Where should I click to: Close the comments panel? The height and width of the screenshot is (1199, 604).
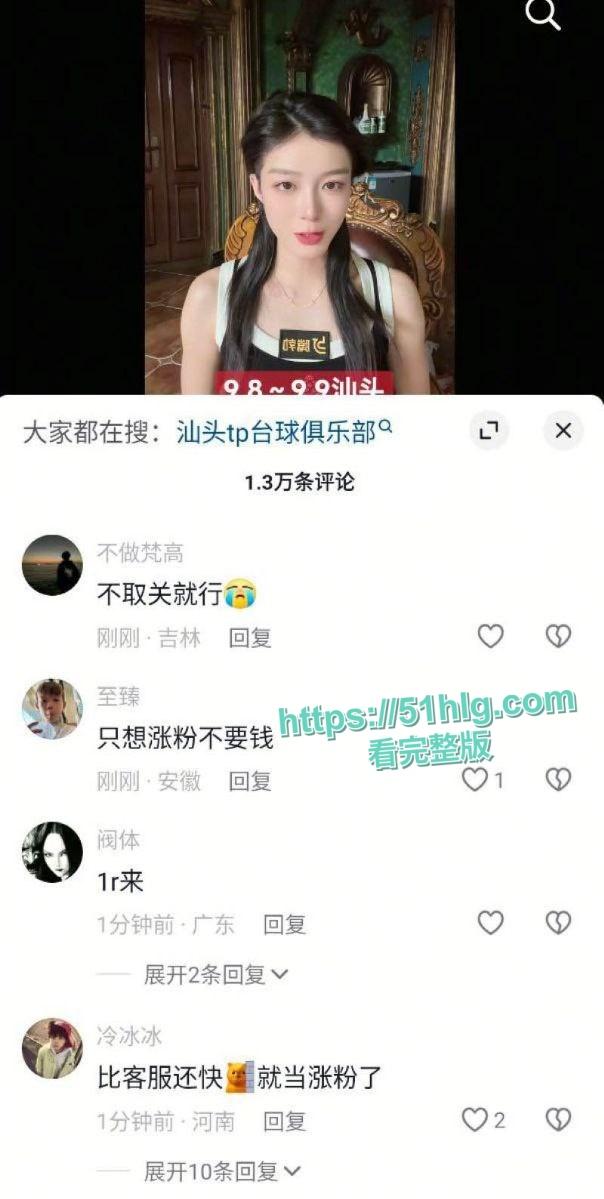(563, 431)
